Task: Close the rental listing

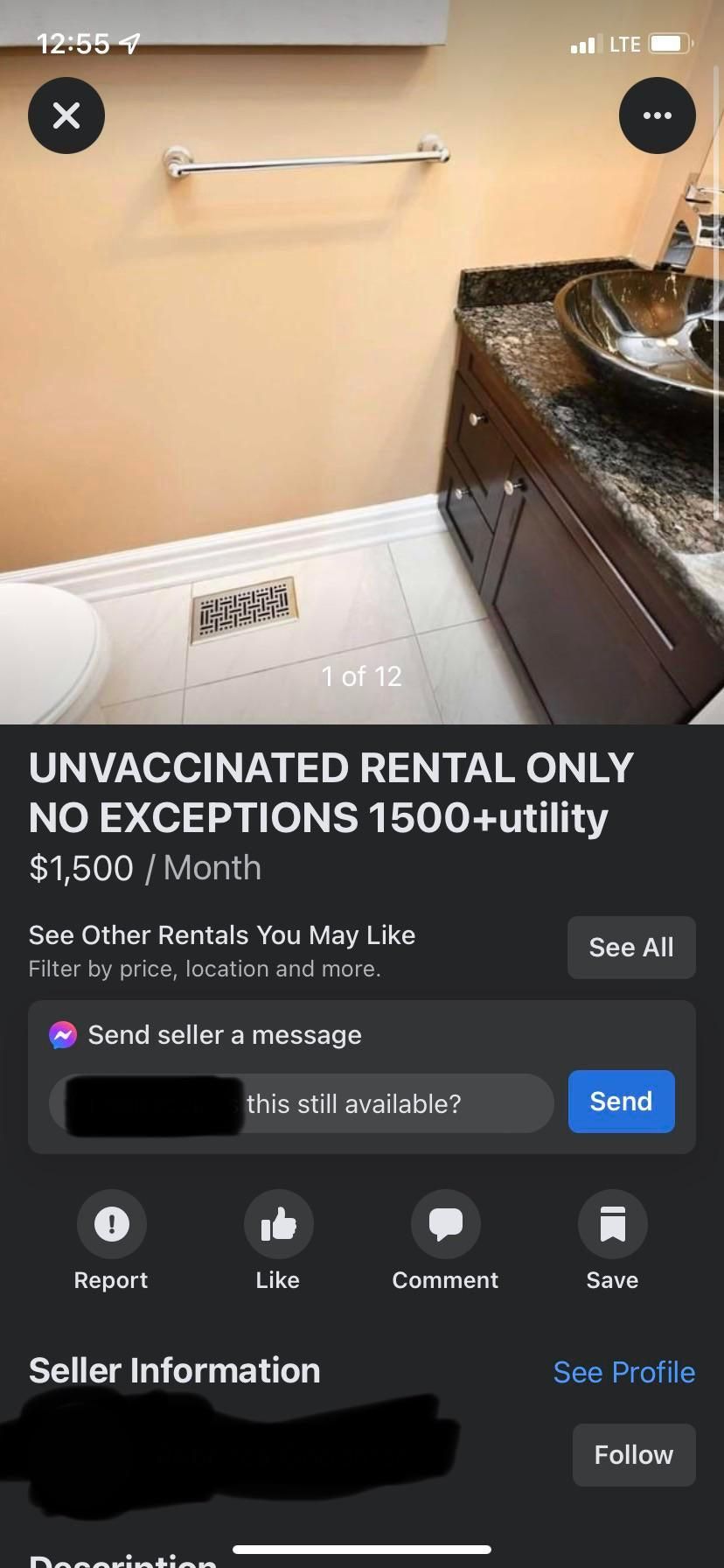Action: click(x=66, y=115)
